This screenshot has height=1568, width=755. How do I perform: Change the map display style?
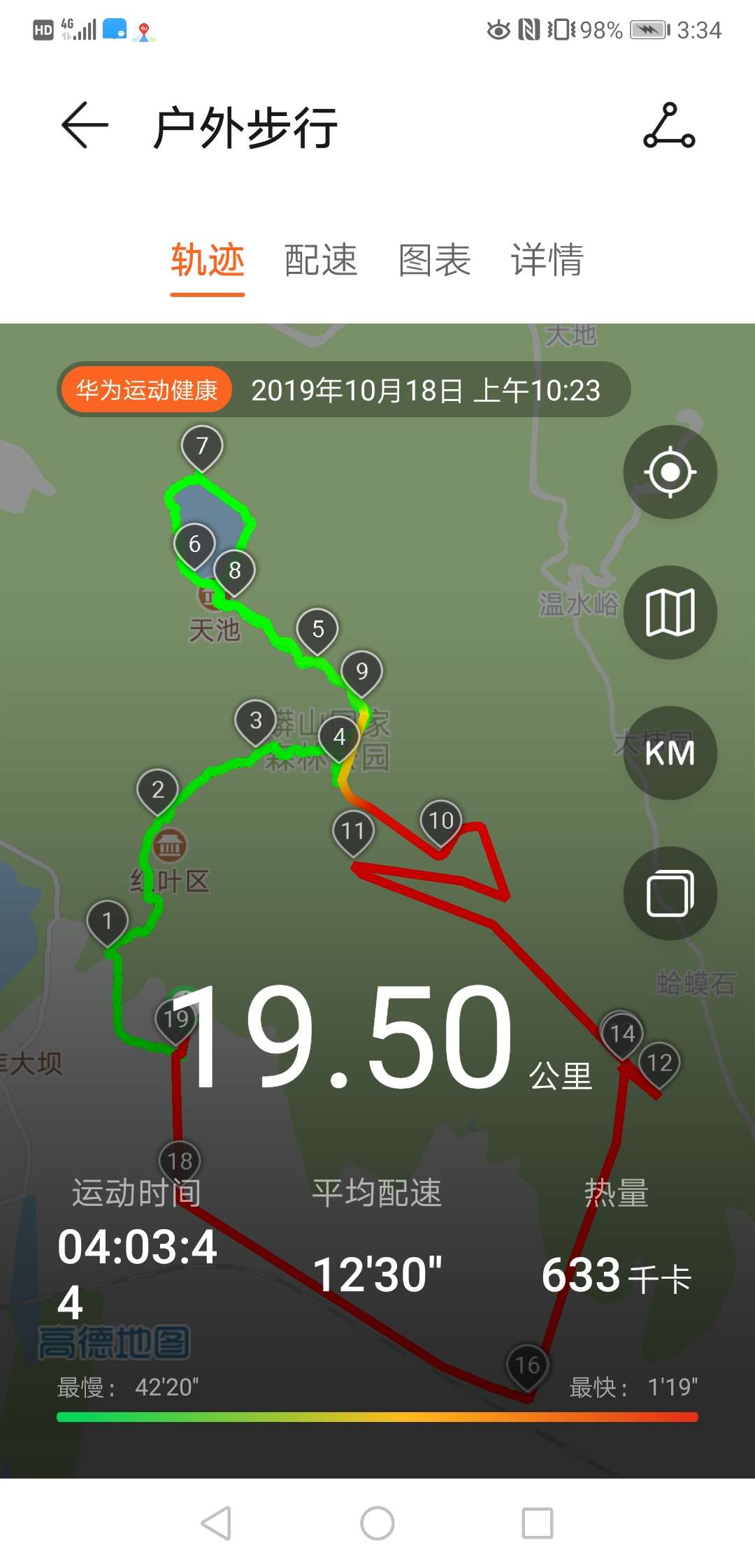tap(670, 613)
